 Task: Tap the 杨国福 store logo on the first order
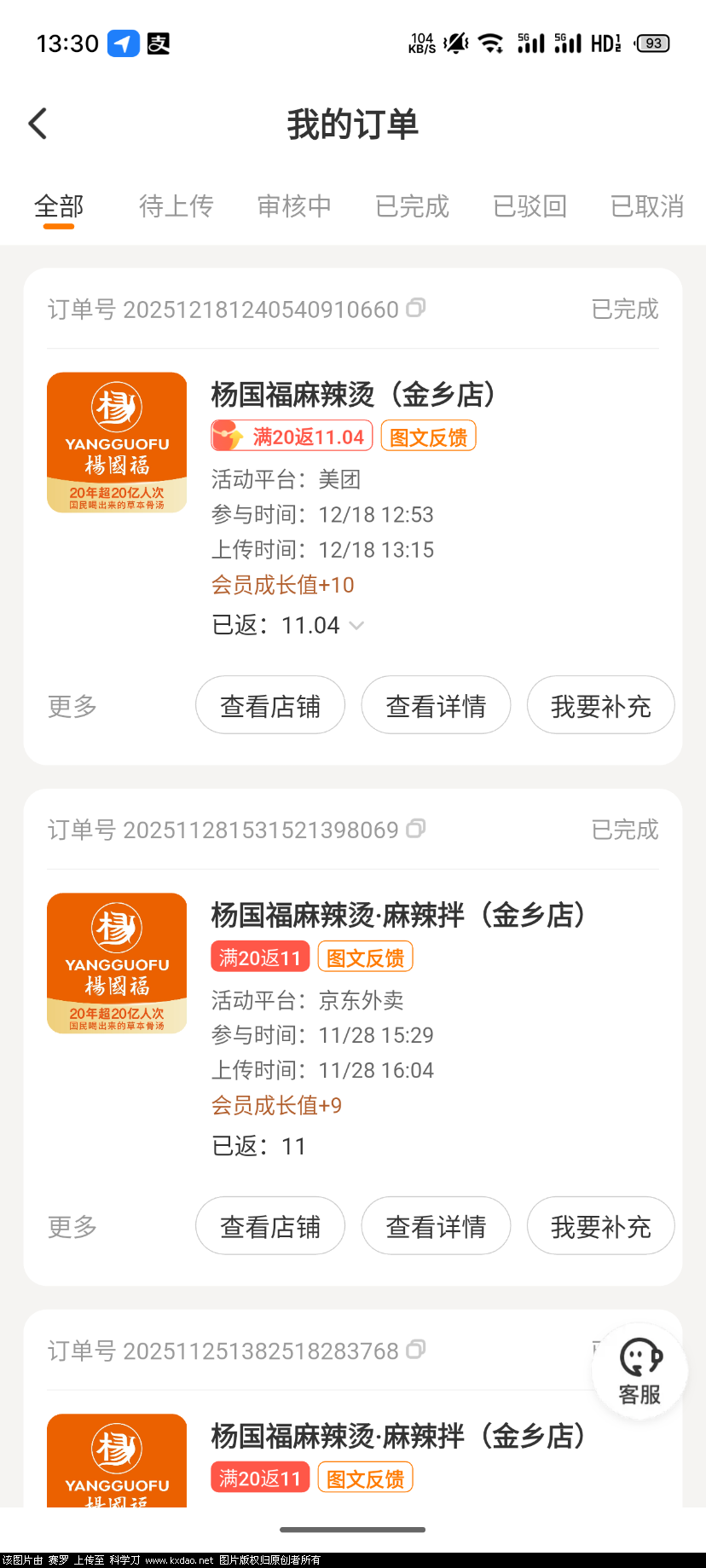(x=117, y=442)
